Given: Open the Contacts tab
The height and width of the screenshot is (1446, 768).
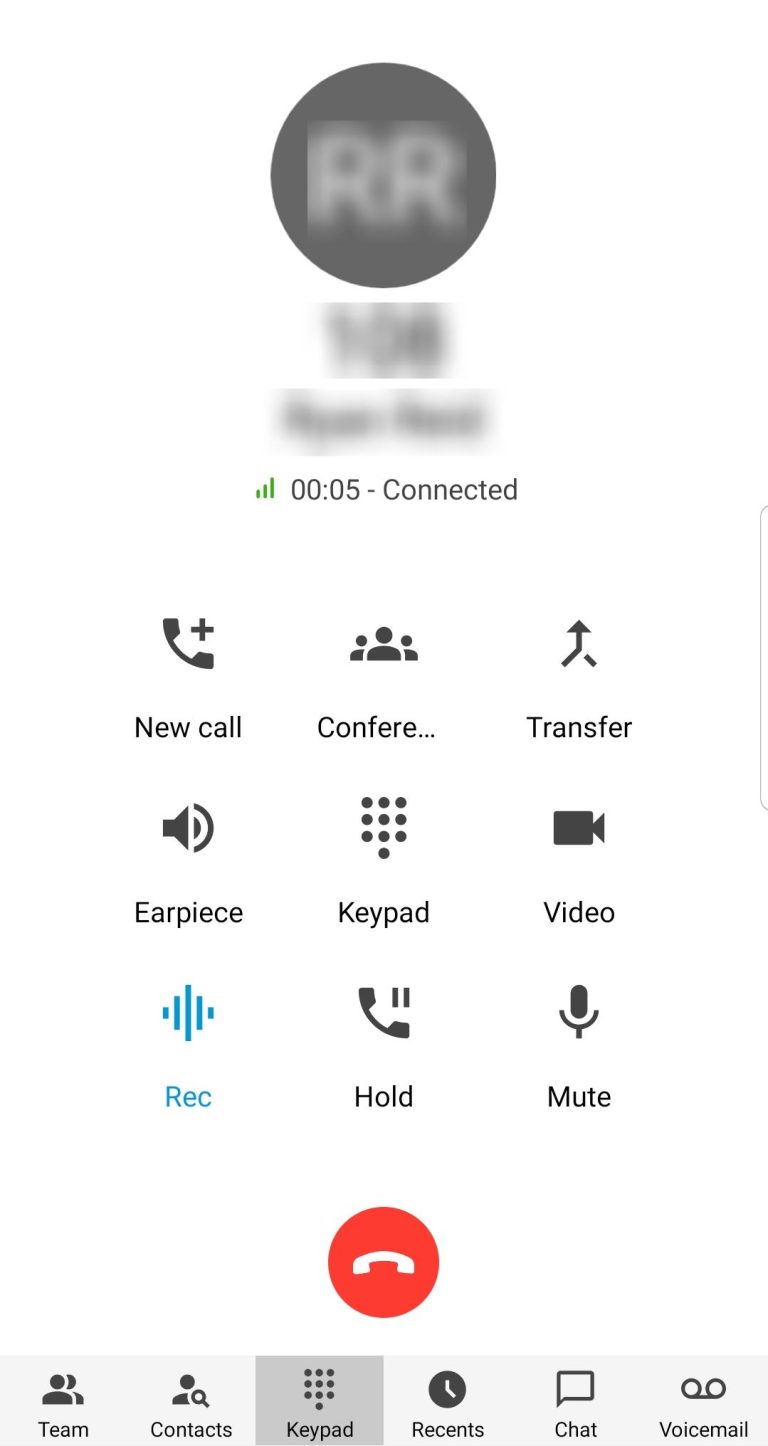Looking at the screenshot, I should (x=190, y=1400).
